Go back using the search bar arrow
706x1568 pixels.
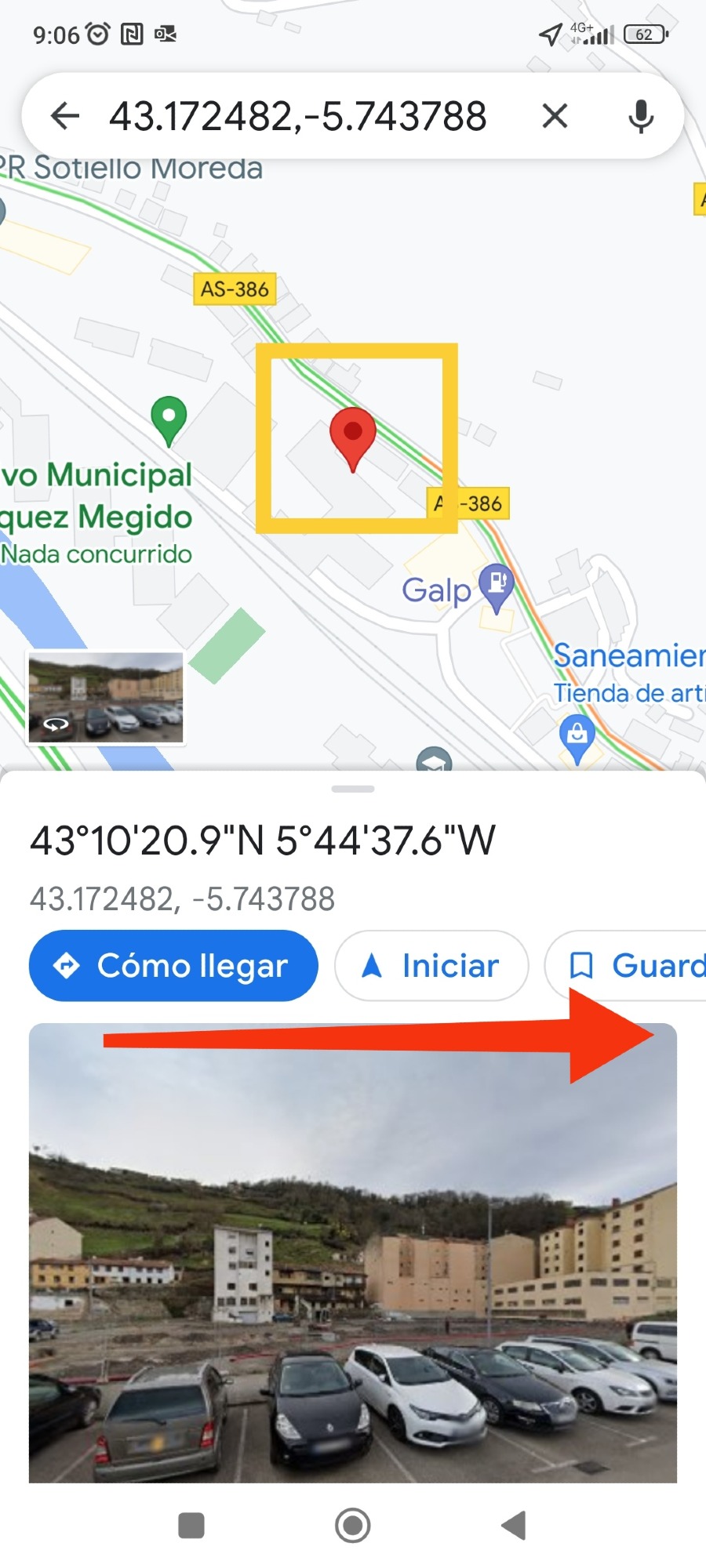tap(65, 116)
